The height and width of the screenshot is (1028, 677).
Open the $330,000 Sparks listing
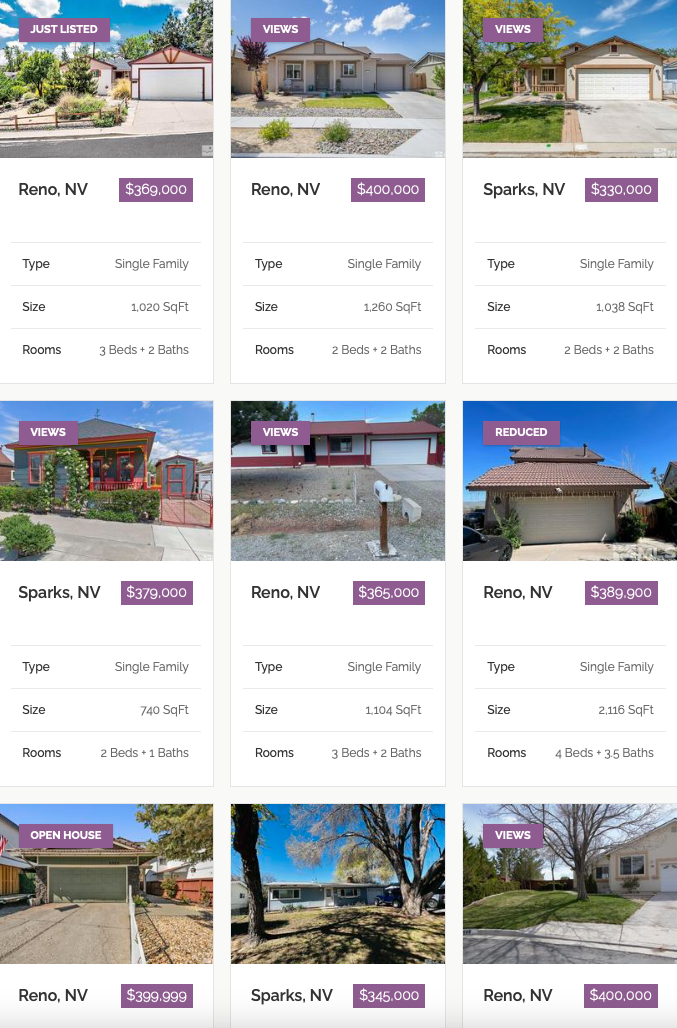[569, 80]
